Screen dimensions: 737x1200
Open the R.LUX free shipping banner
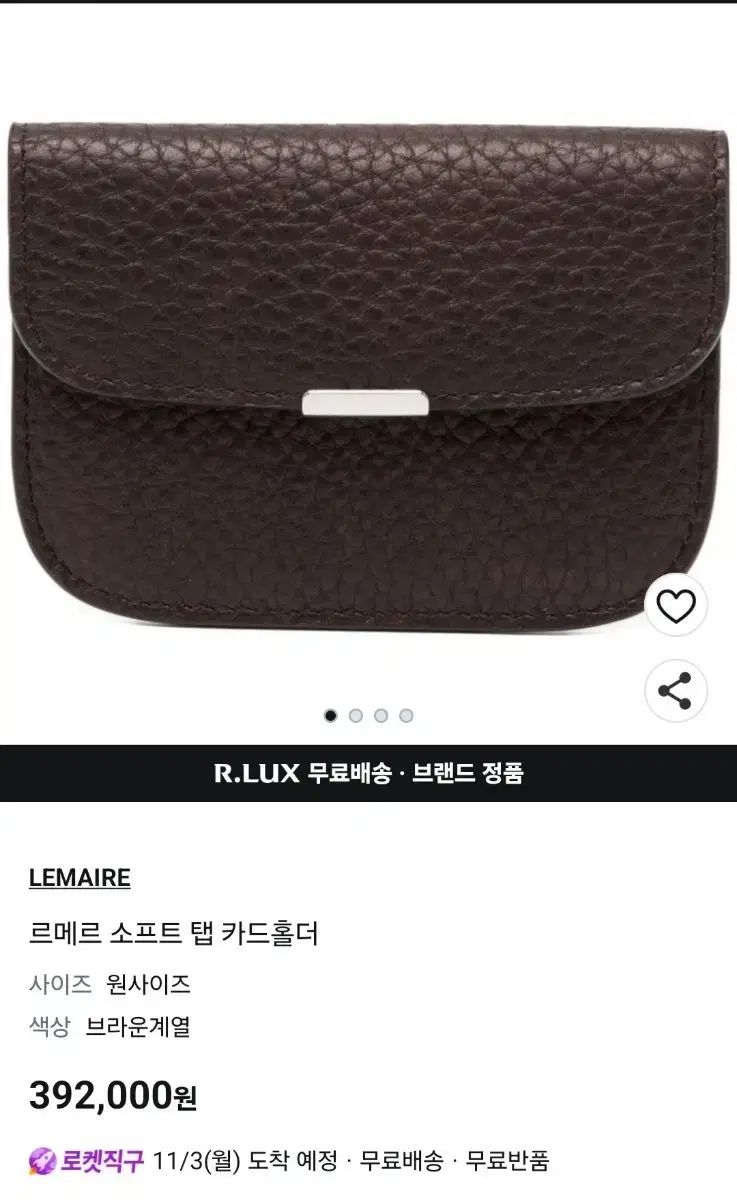pos(368,773)
